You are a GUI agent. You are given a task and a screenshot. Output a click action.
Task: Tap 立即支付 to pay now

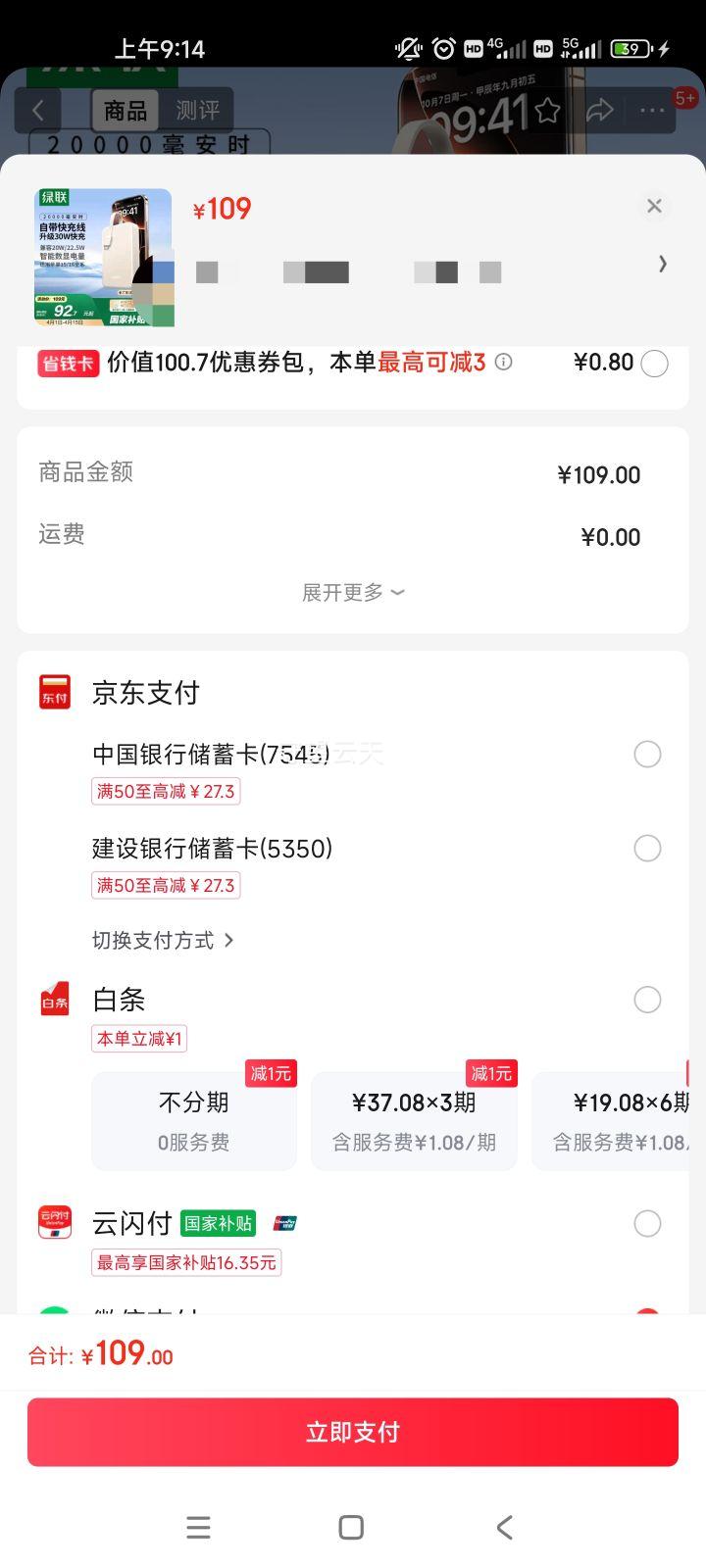click(353, 1433)
